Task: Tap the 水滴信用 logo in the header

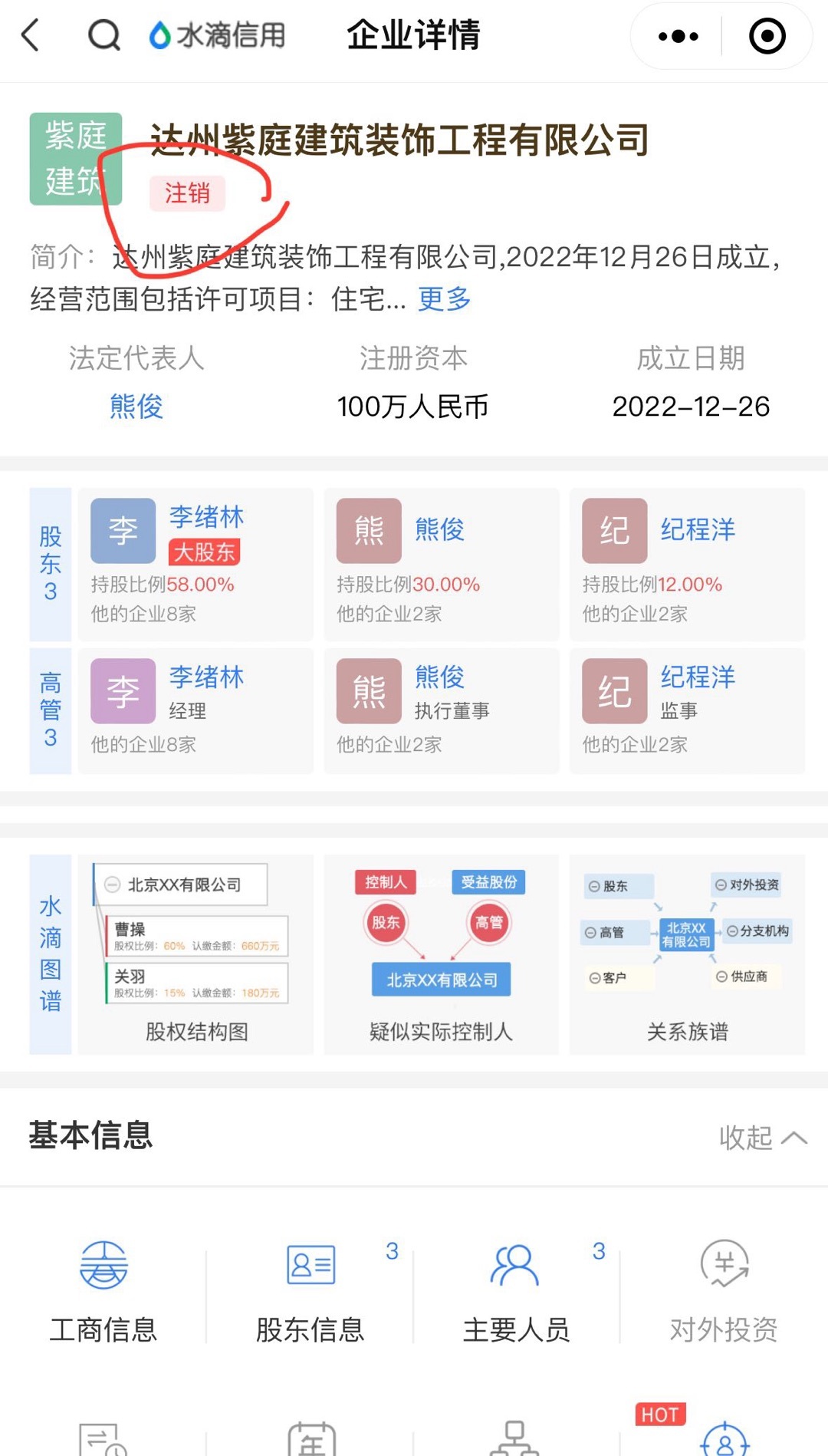Action: point(217,35)
